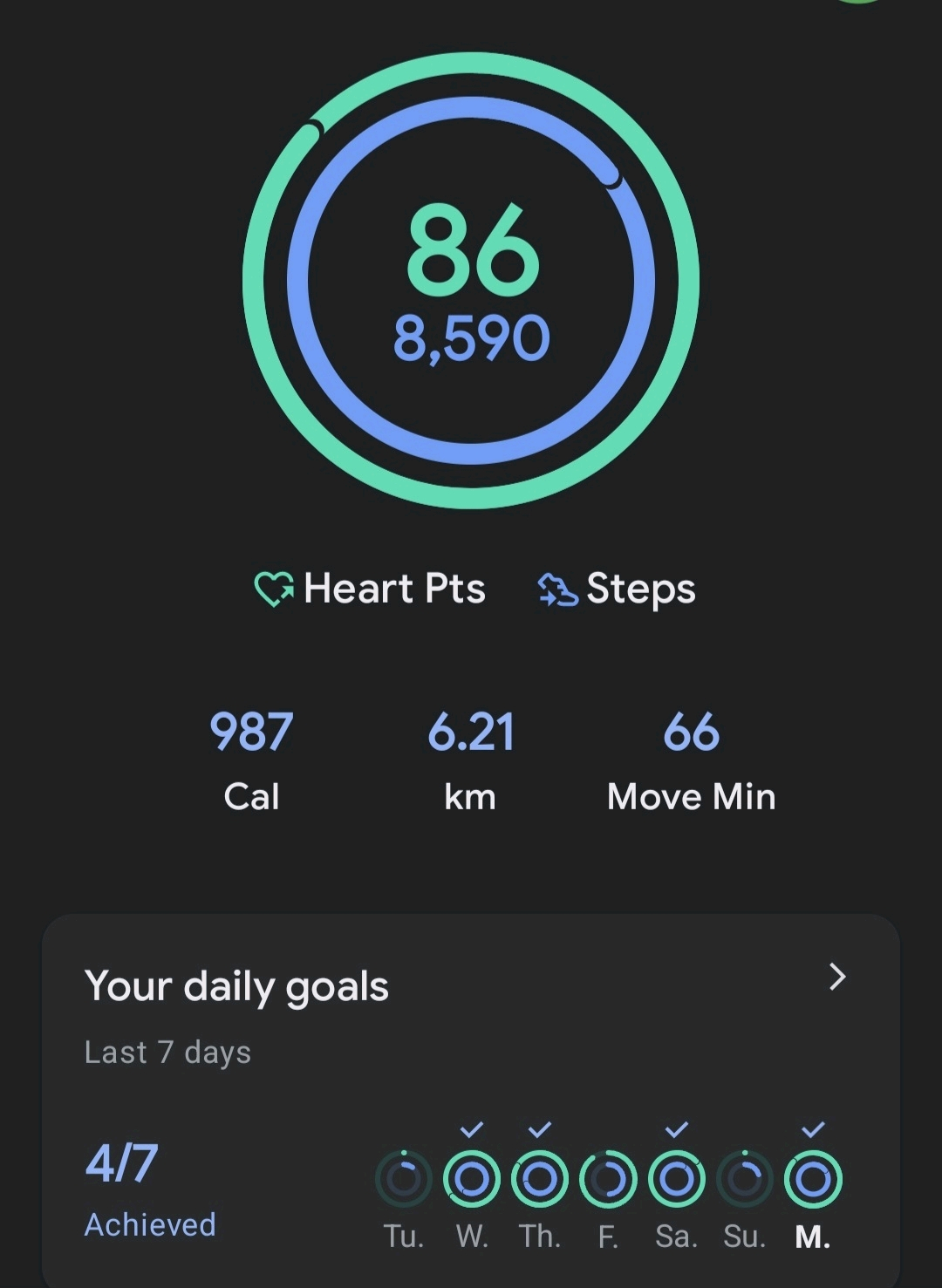Viewport: 942px width, 1288px height.
Task: View the 6.21 km distance details
Action: [470, 759]
